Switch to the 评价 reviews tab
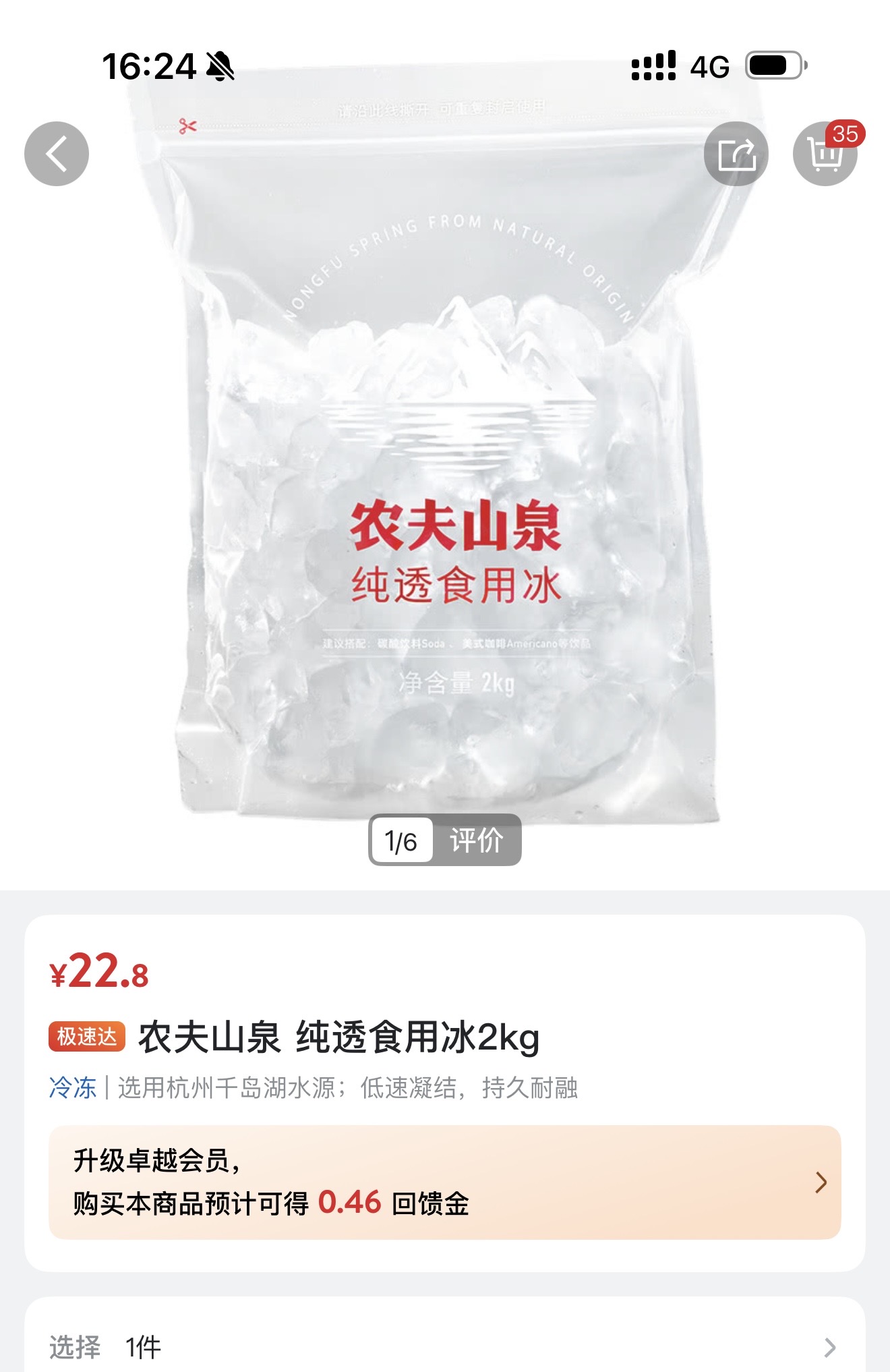Viewport: 890px width, 1372px height. pos(477,840)
